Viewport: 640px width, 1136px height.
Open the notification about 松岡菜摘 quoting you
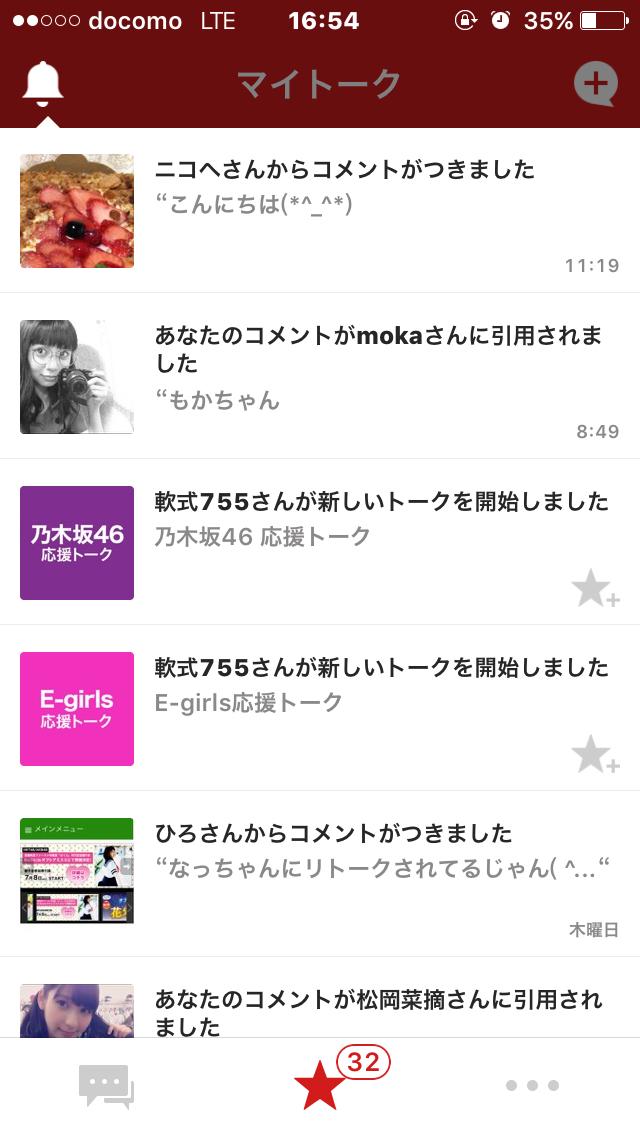point(320,998)
